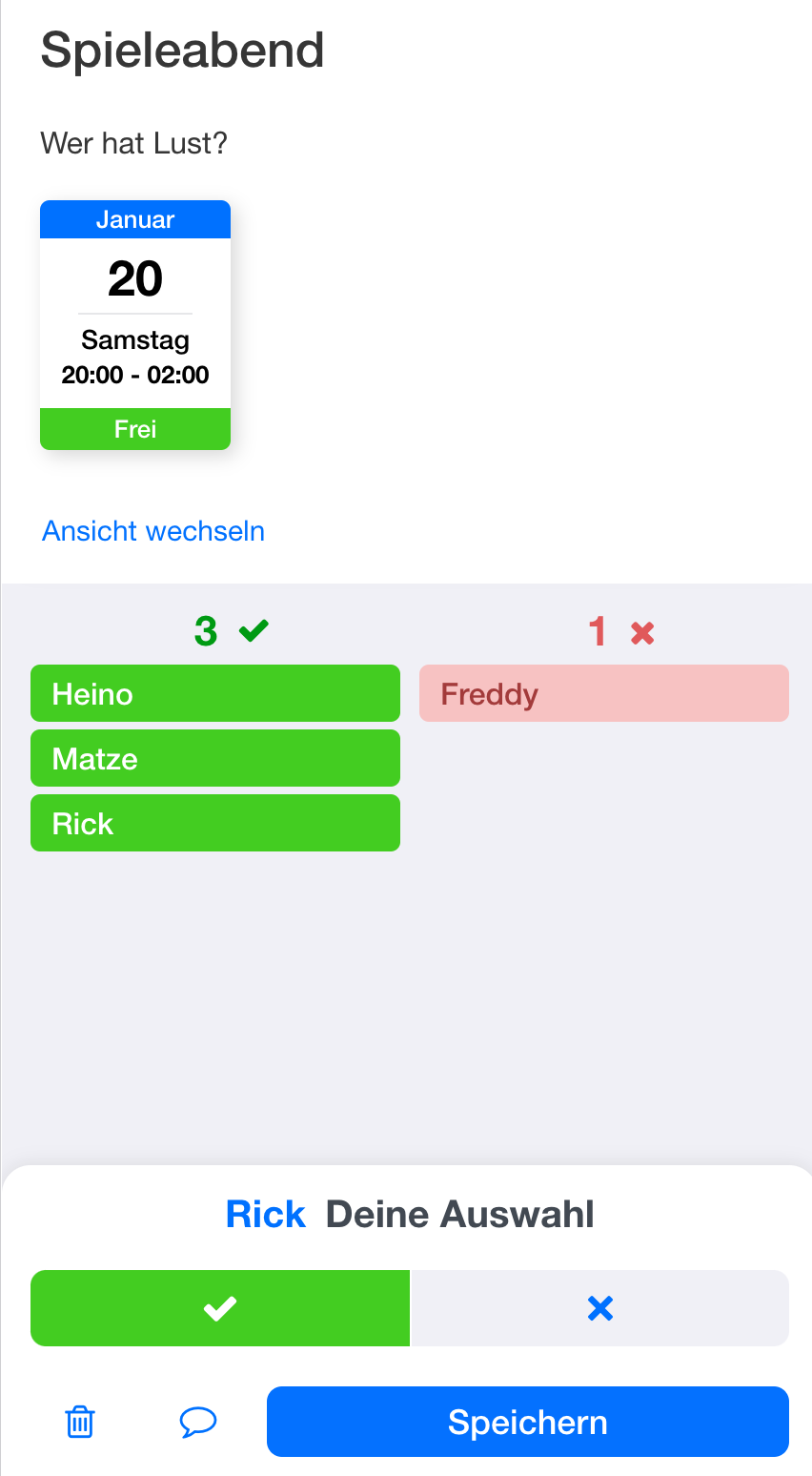Select Freddy in the declined list
Viewport: 812px width, 1476px height.
point(603,693)
